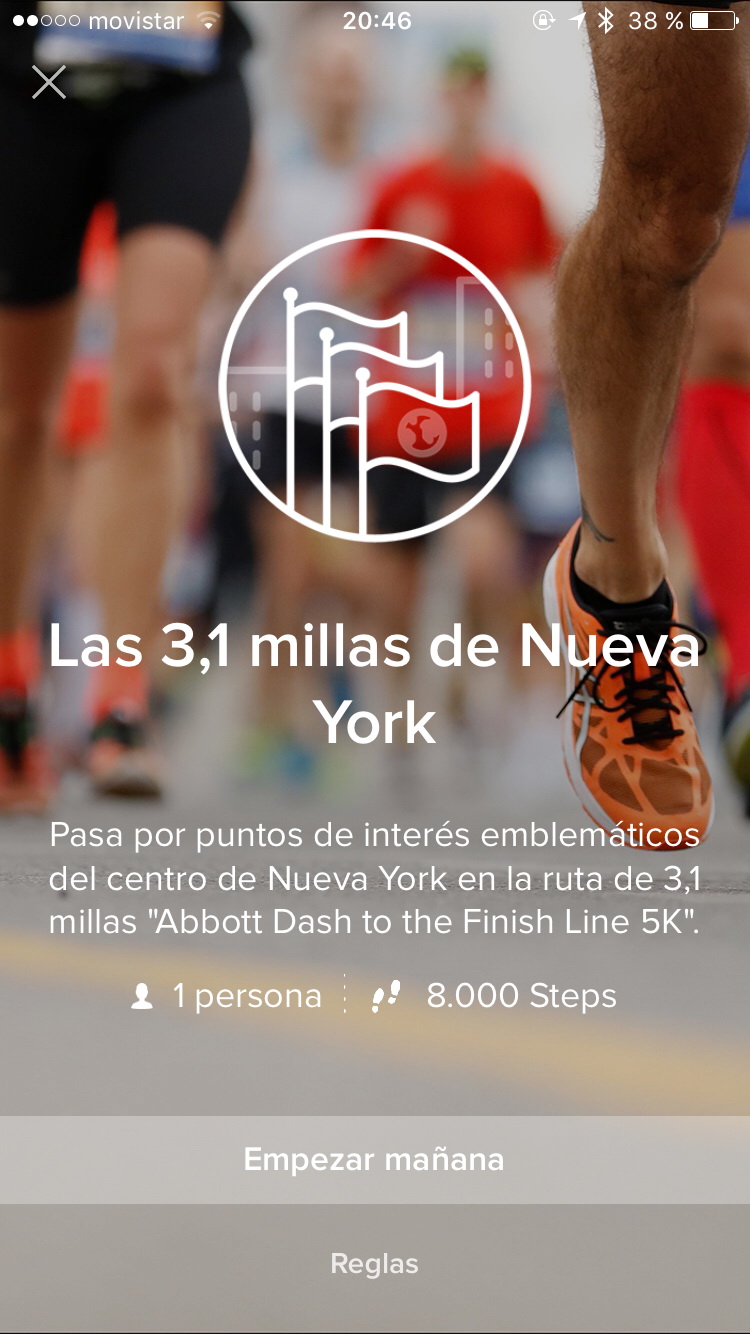Screen dimensions: 750x1334
Task: Tap the Empezar mañana button
Action: pos(374,1160)
